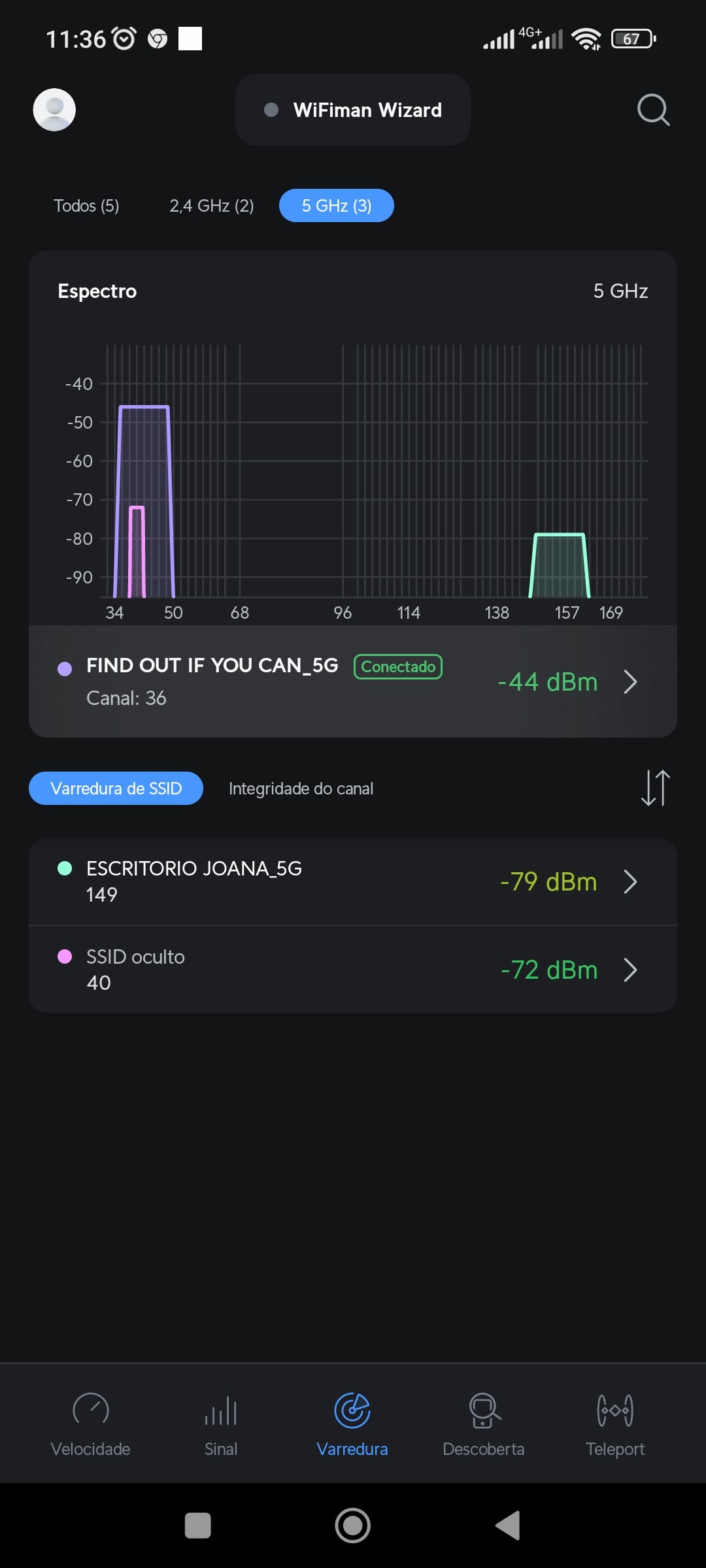Return to the home screen

click(x=353, y=1526)
